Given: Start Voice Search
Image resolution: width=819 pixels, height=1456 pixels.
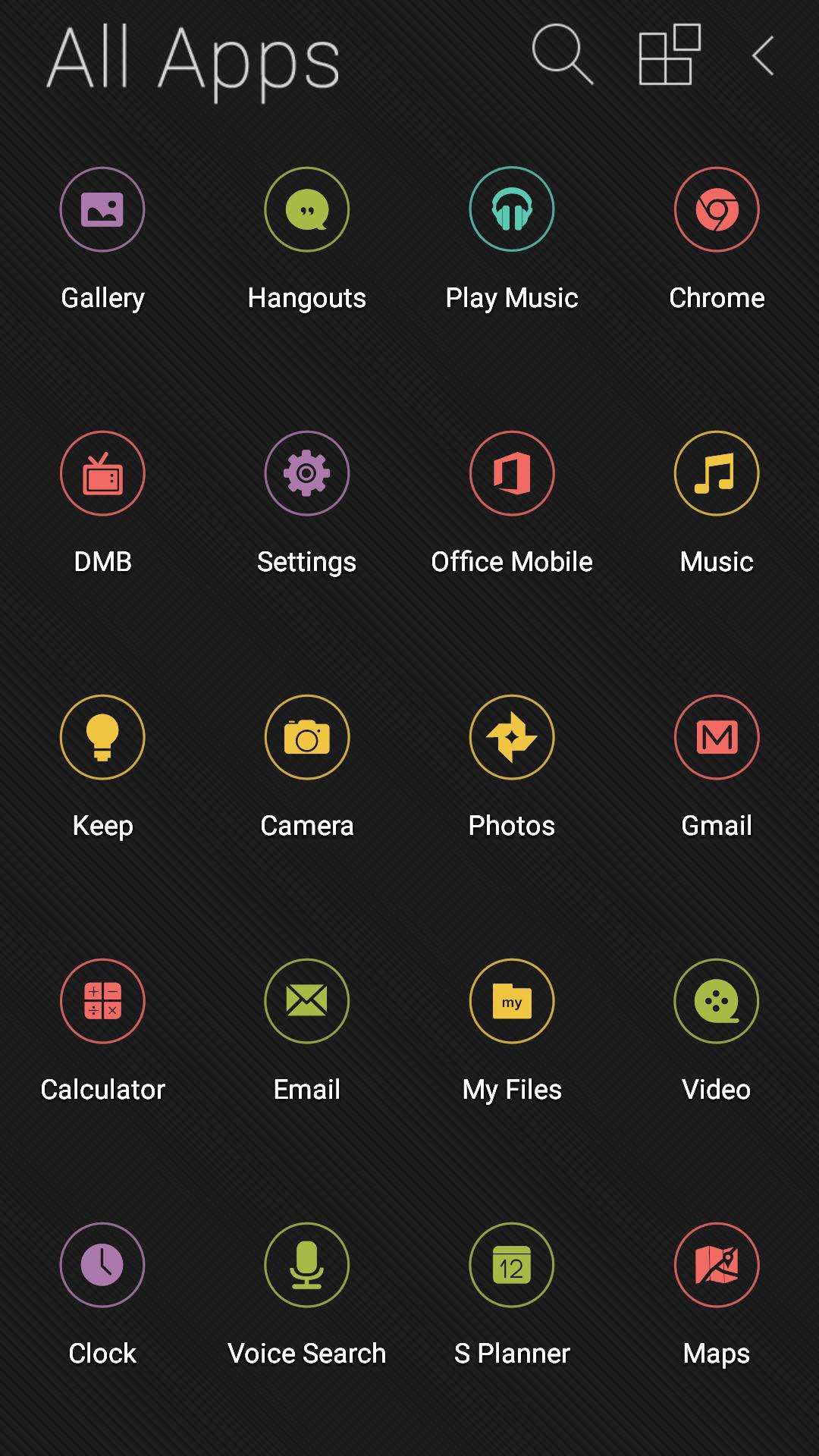Looking at the screenshot, I should (x=307, y=1265).
